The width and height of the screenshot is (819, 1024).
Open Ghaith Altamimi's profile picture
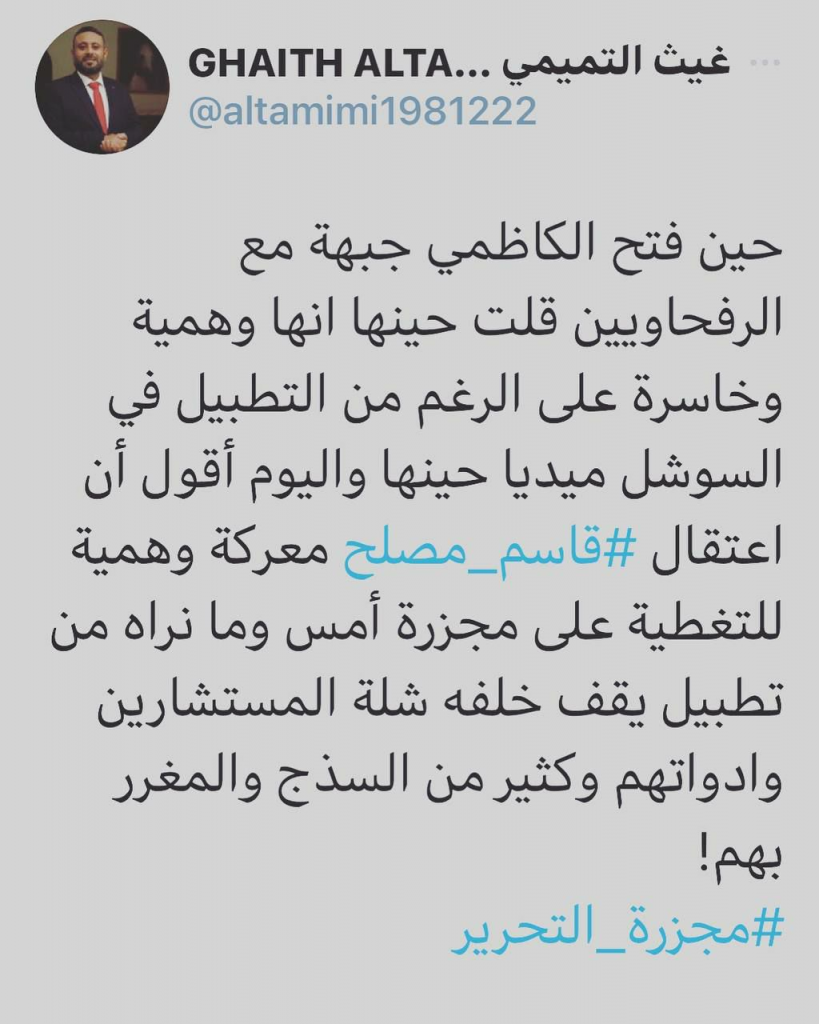click(x=102, y=87)
